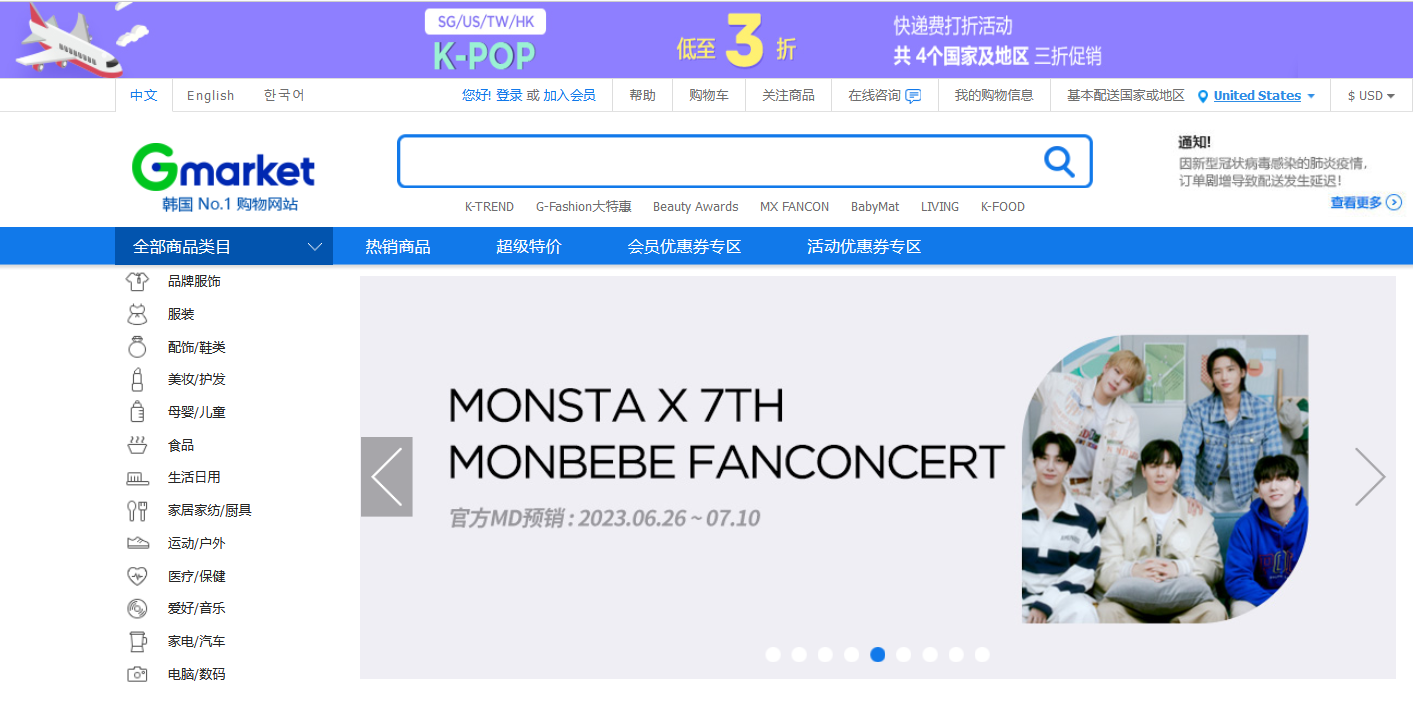
Task: Select the 电脑/数码 category
Action: click(196, 674)
